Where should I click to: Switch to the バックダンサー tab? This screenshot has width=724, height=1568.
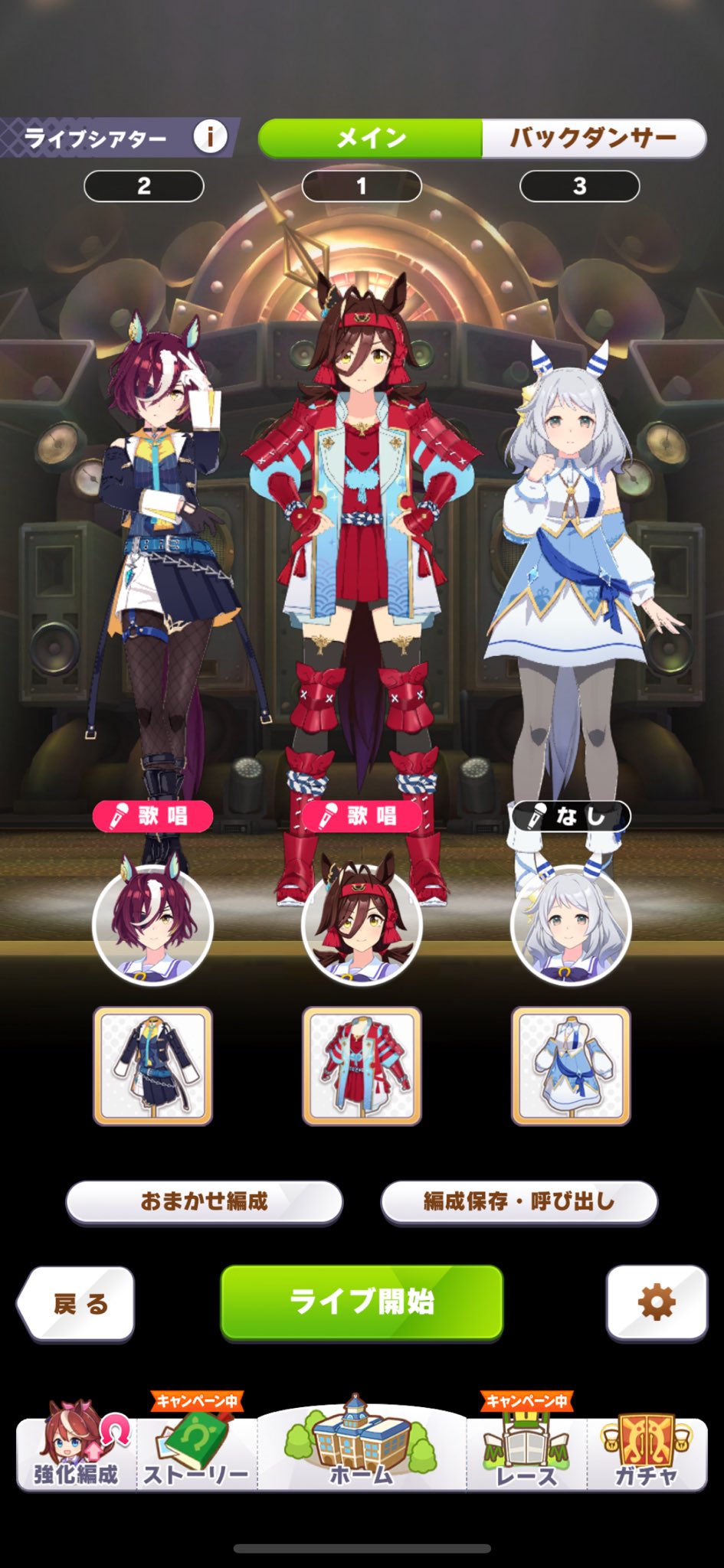594,138
